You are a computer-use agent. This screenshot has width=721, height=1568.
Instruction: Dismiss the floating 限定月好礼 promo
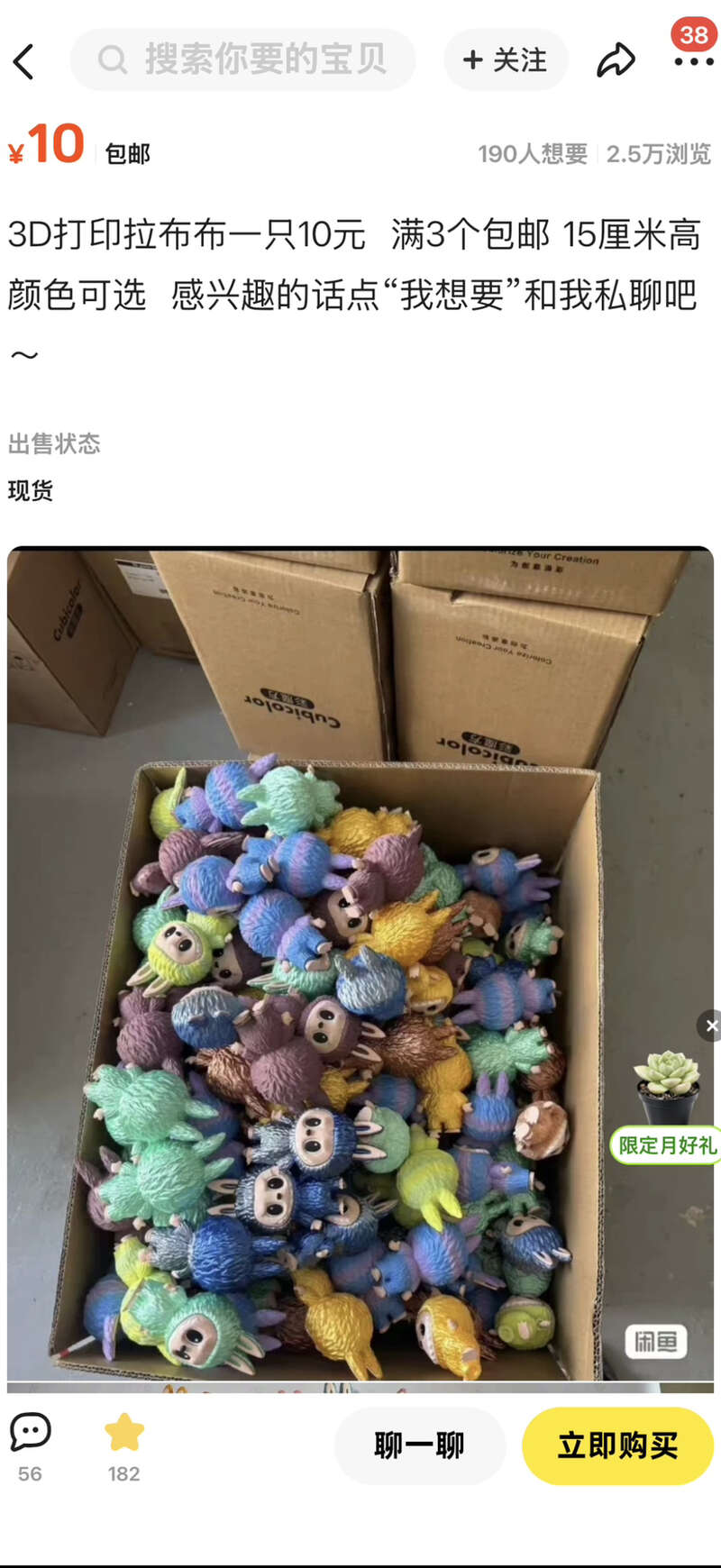click(x=711, y=1026)
